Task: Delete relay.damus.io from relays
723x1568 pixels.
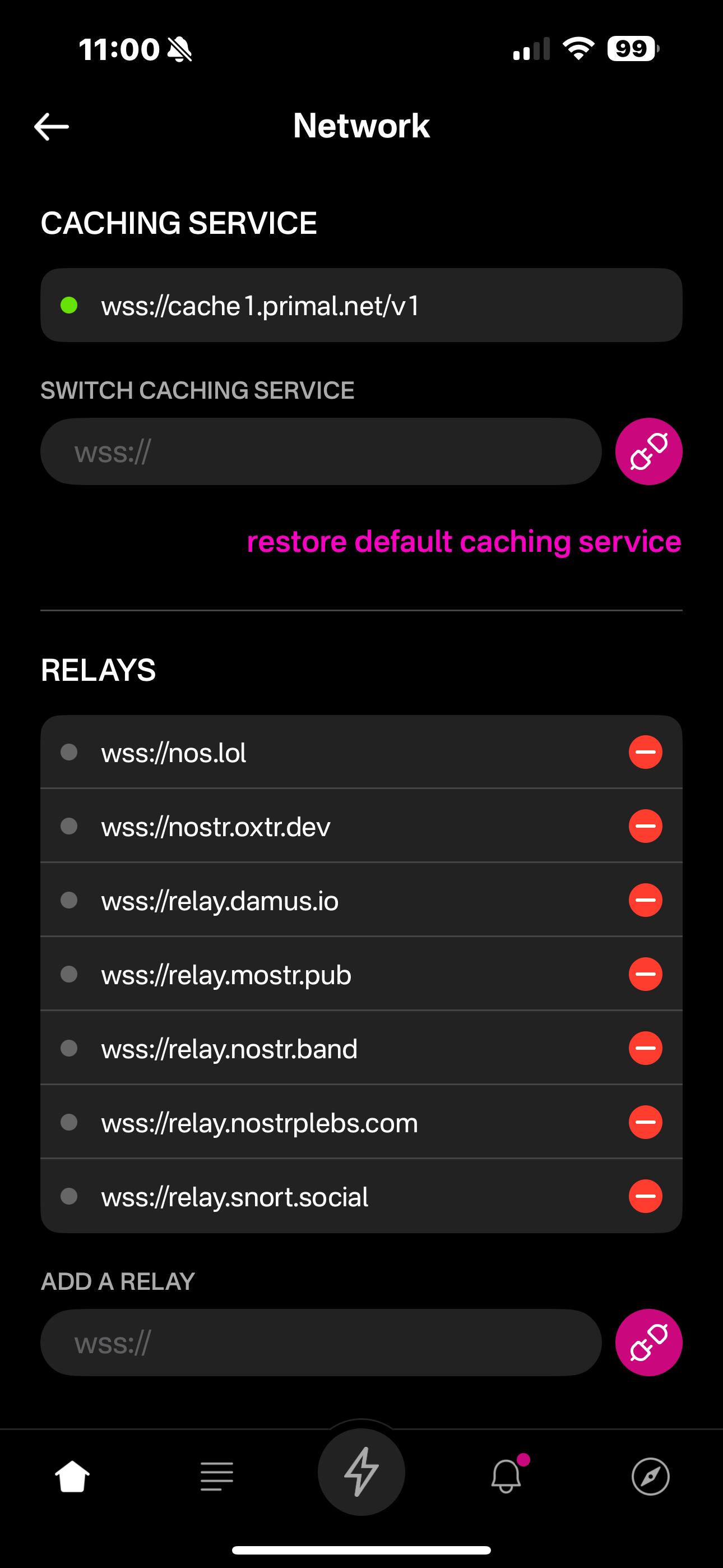Action: pos(645,900)
